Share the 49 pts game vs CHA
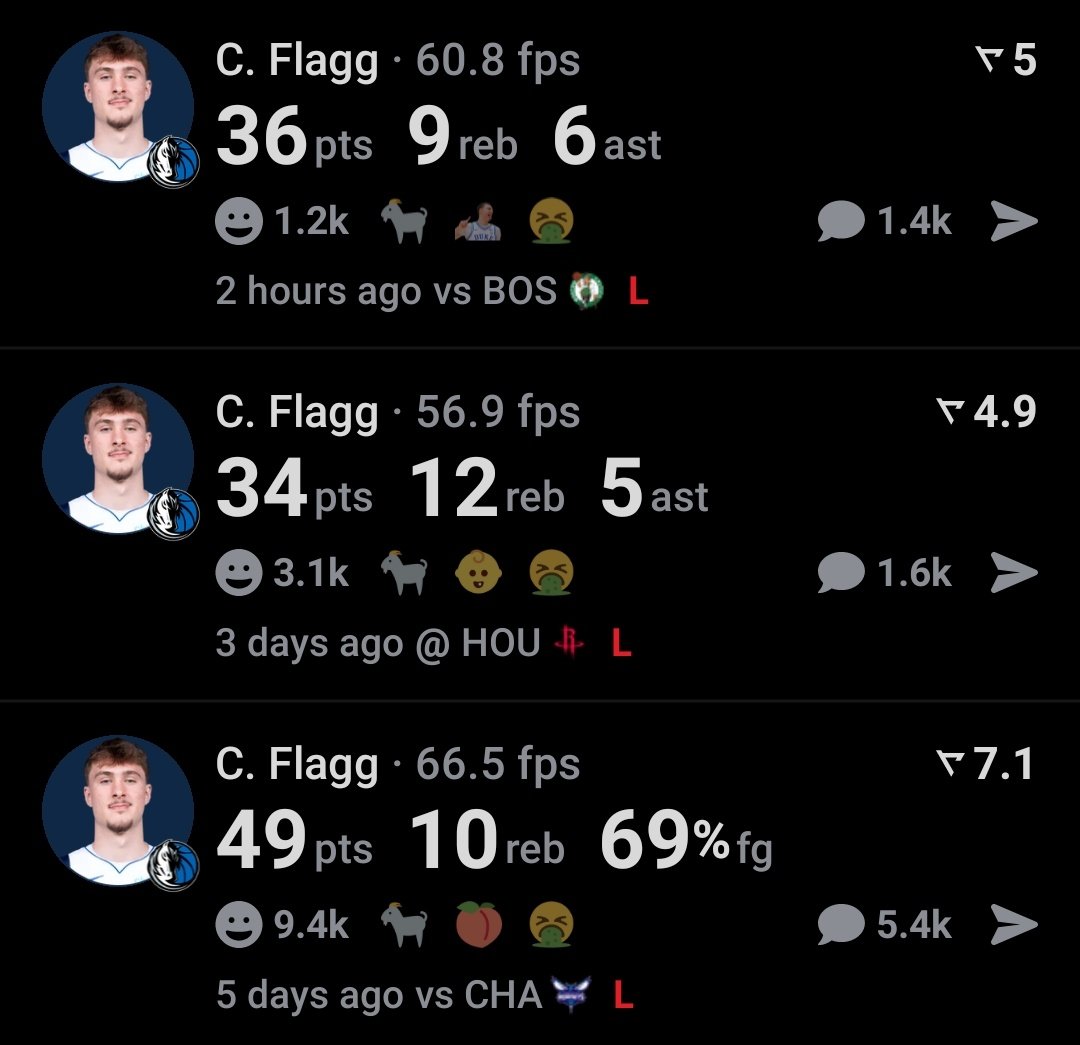Image resolution: width=1080 pixels, height=1045 pixels. [1013, 925]
